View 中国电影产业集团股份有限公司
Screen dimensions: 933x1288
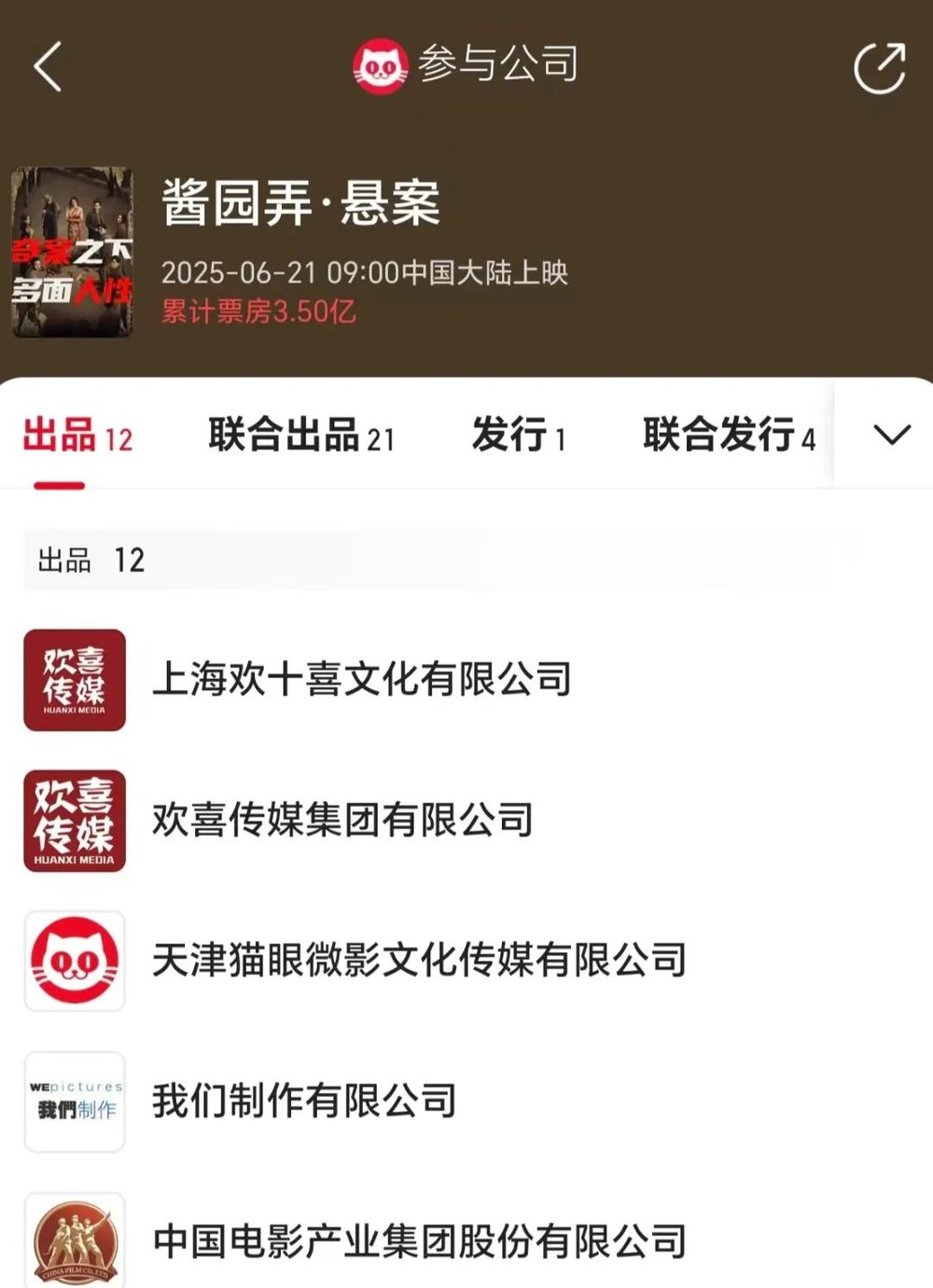(x=419, y=1240)
